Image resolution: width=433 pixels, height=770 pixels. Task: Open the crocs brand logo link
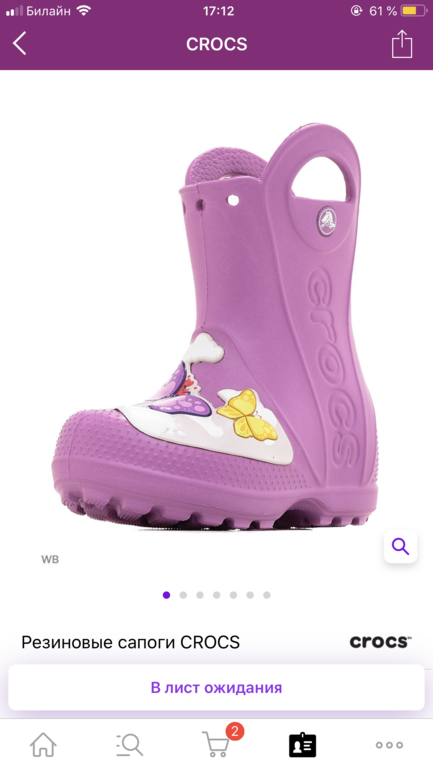(x=380, y=641)
